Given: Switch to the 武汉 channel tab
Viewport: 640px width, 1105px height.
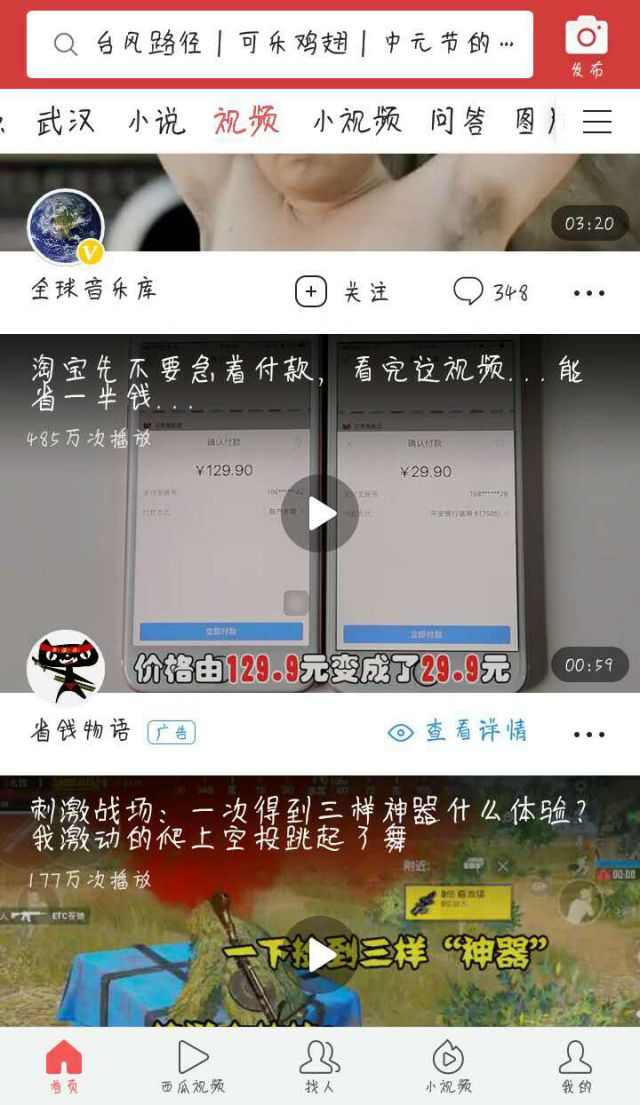Looking at the screenshot, I should [66, 122].
